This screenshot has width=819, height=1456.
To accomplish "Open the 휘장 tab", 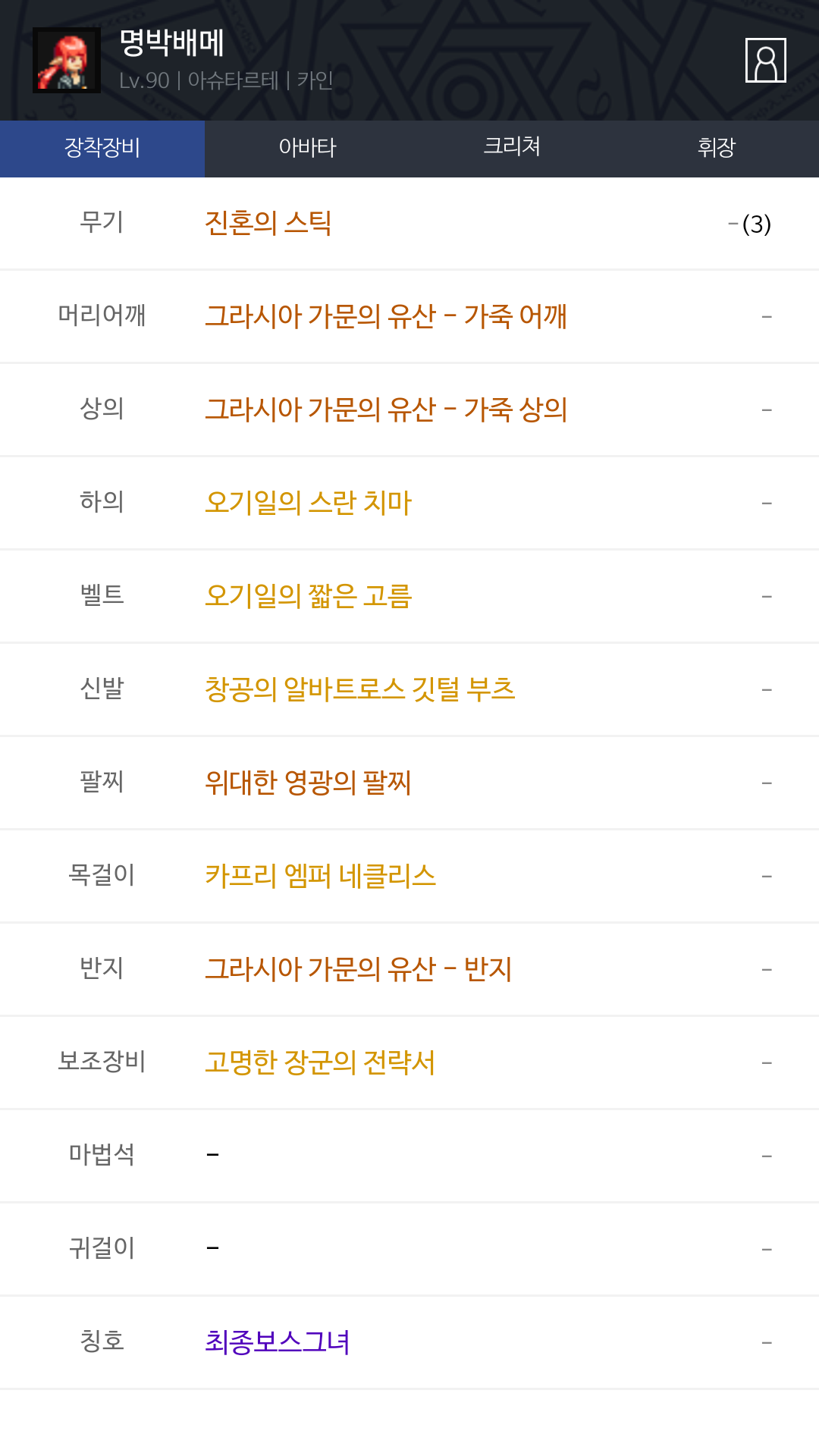I will tap(717, 148).
